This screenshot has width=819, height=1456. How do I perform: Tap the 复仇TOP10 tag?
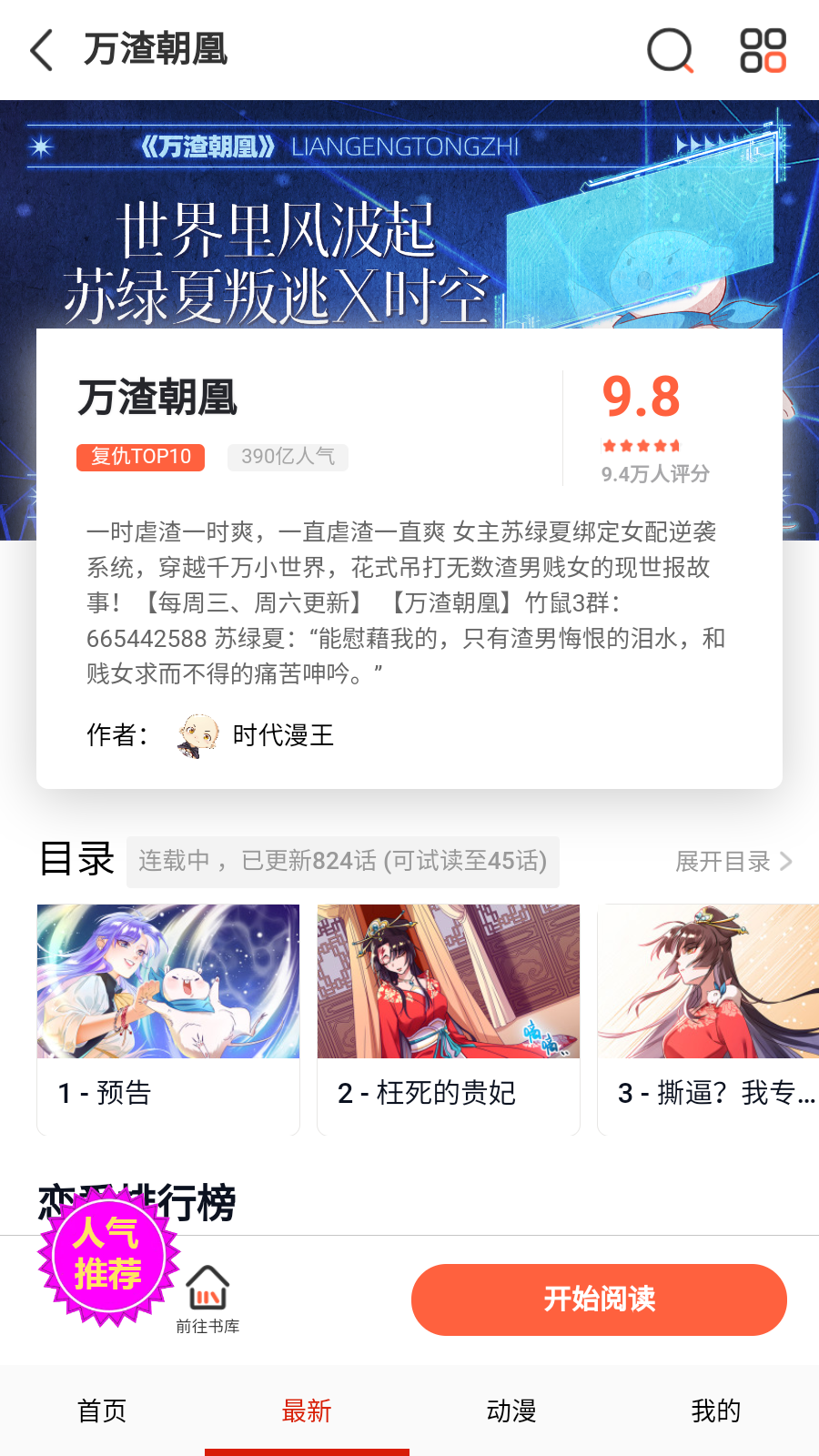pyautogui.click(x=140, y=457)
